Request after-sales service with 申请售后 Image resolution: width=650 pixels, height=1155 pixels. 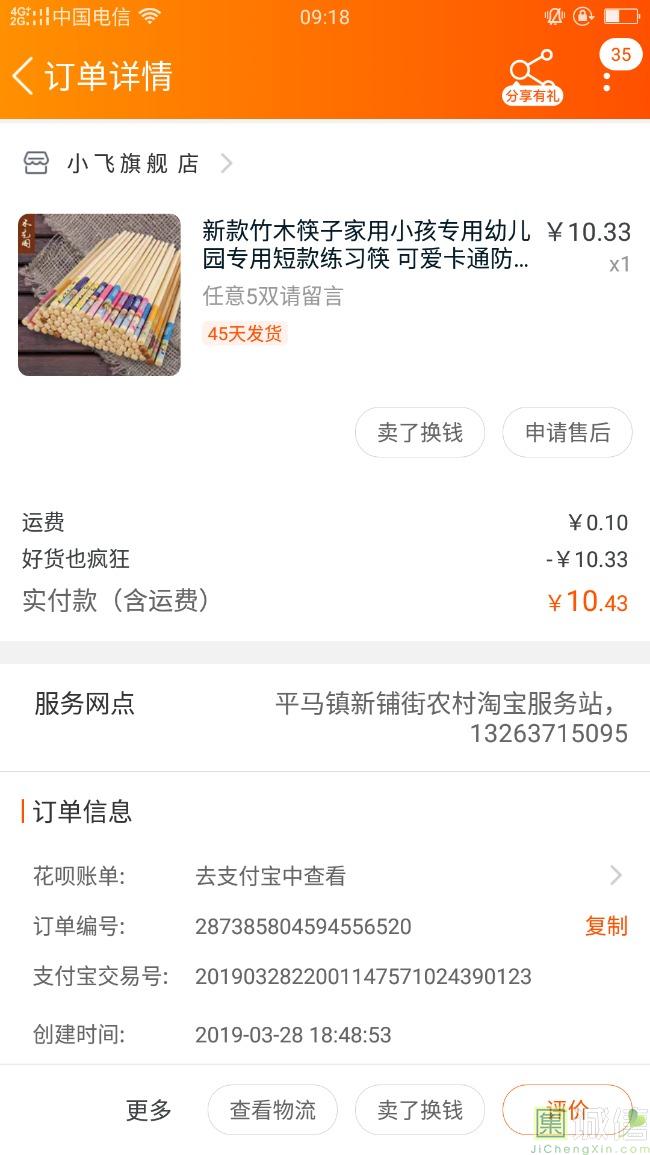tap(567, 433)
